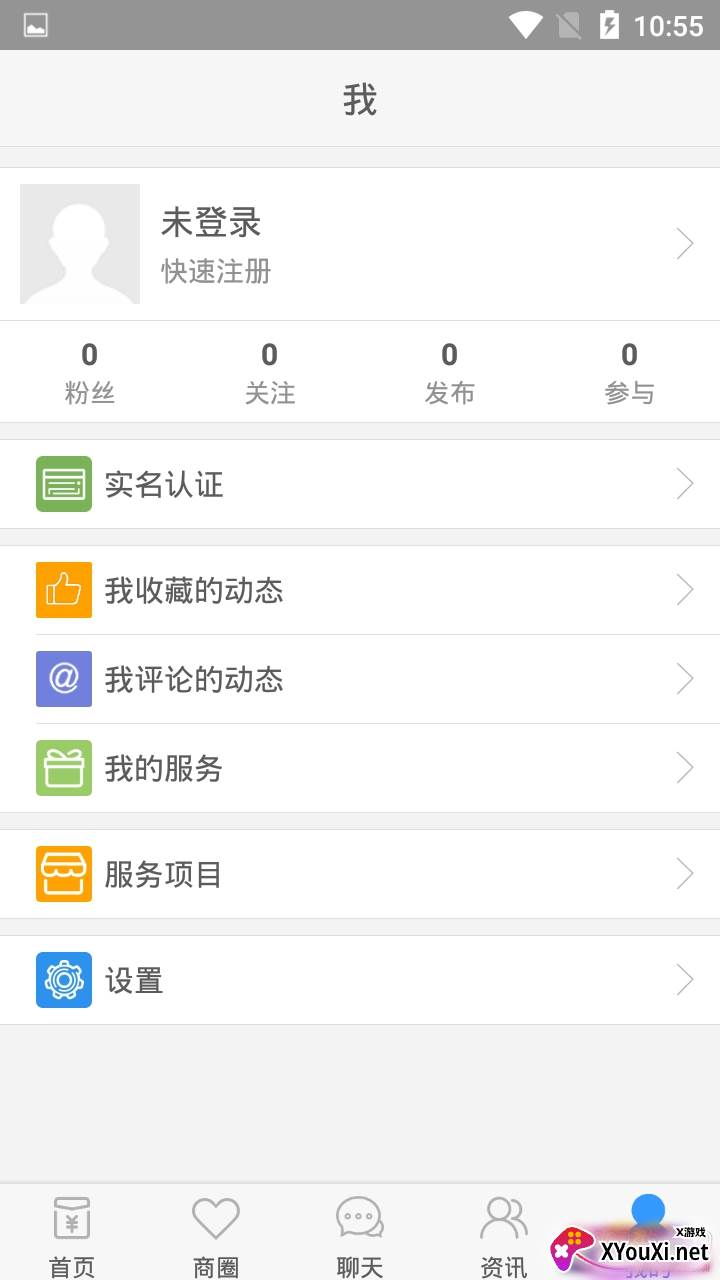This screenshot has height=1280, width=720.
Task: Switch to the 商圈 tab
Action: click(216, 1235)
